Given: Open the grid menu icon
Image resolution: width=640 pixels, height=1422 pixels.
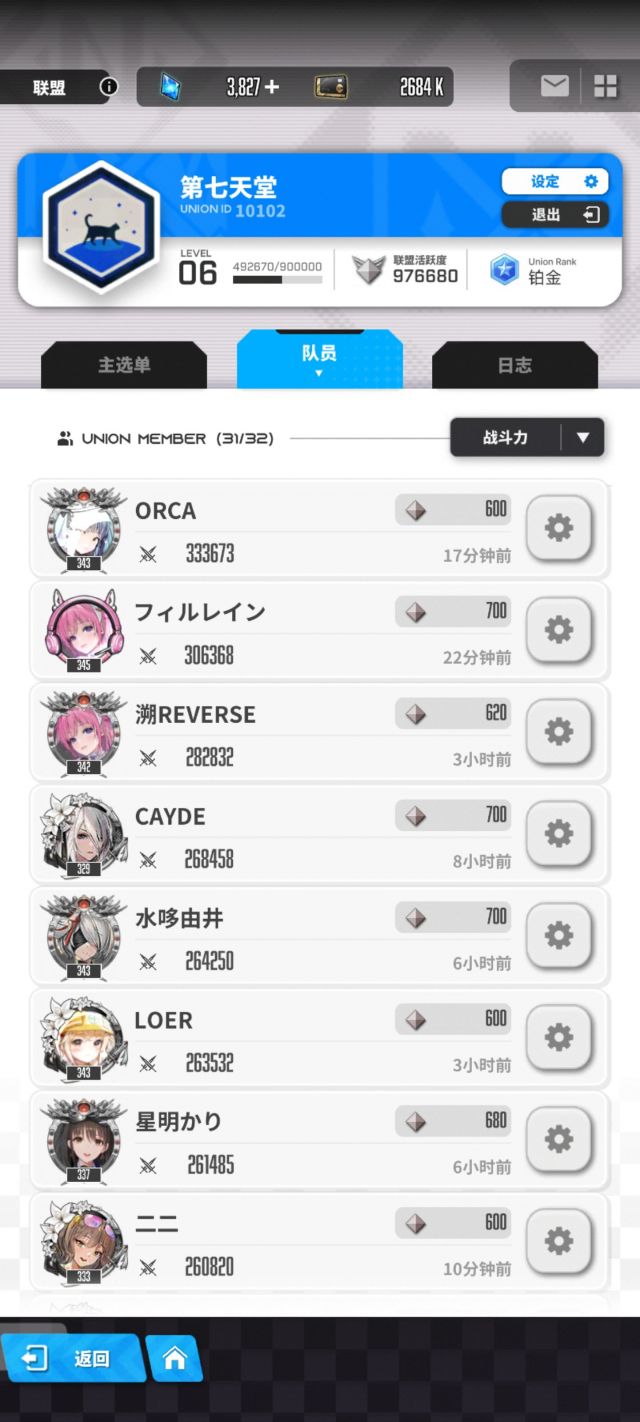Looking at the screenshot, I should (x=606, y=86).
